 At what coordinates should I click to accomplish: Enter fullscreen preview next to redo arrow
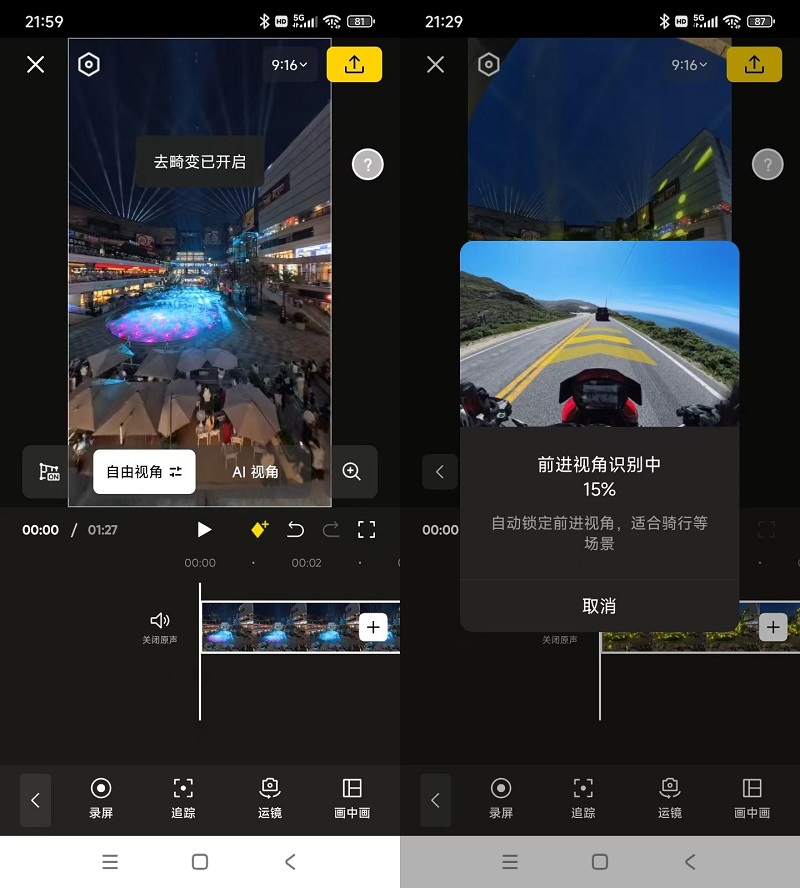point(366,530)
